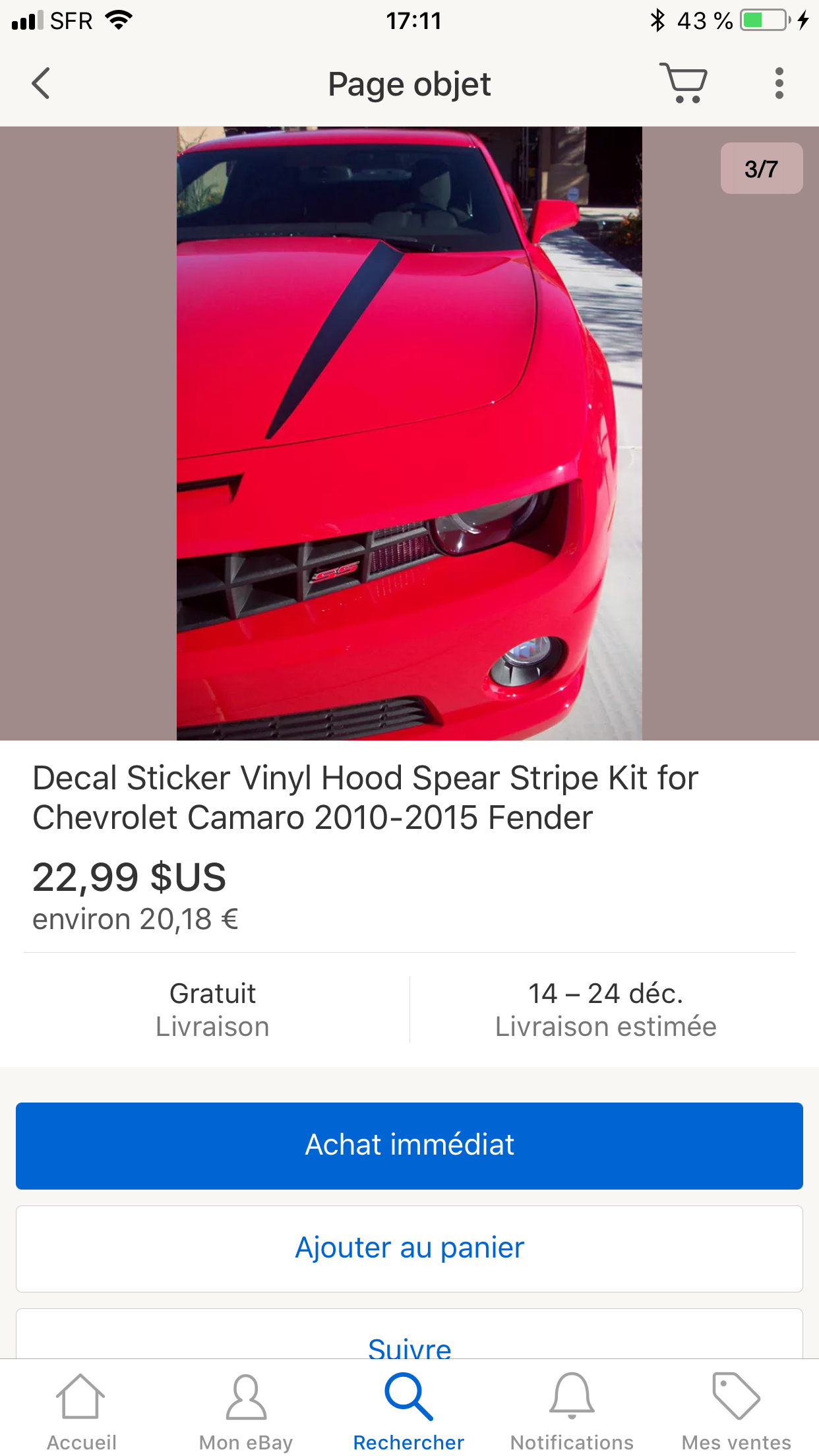Screen dimensions: 819x1456
Task: Open the red Camaro product photo
Action: 409,433
